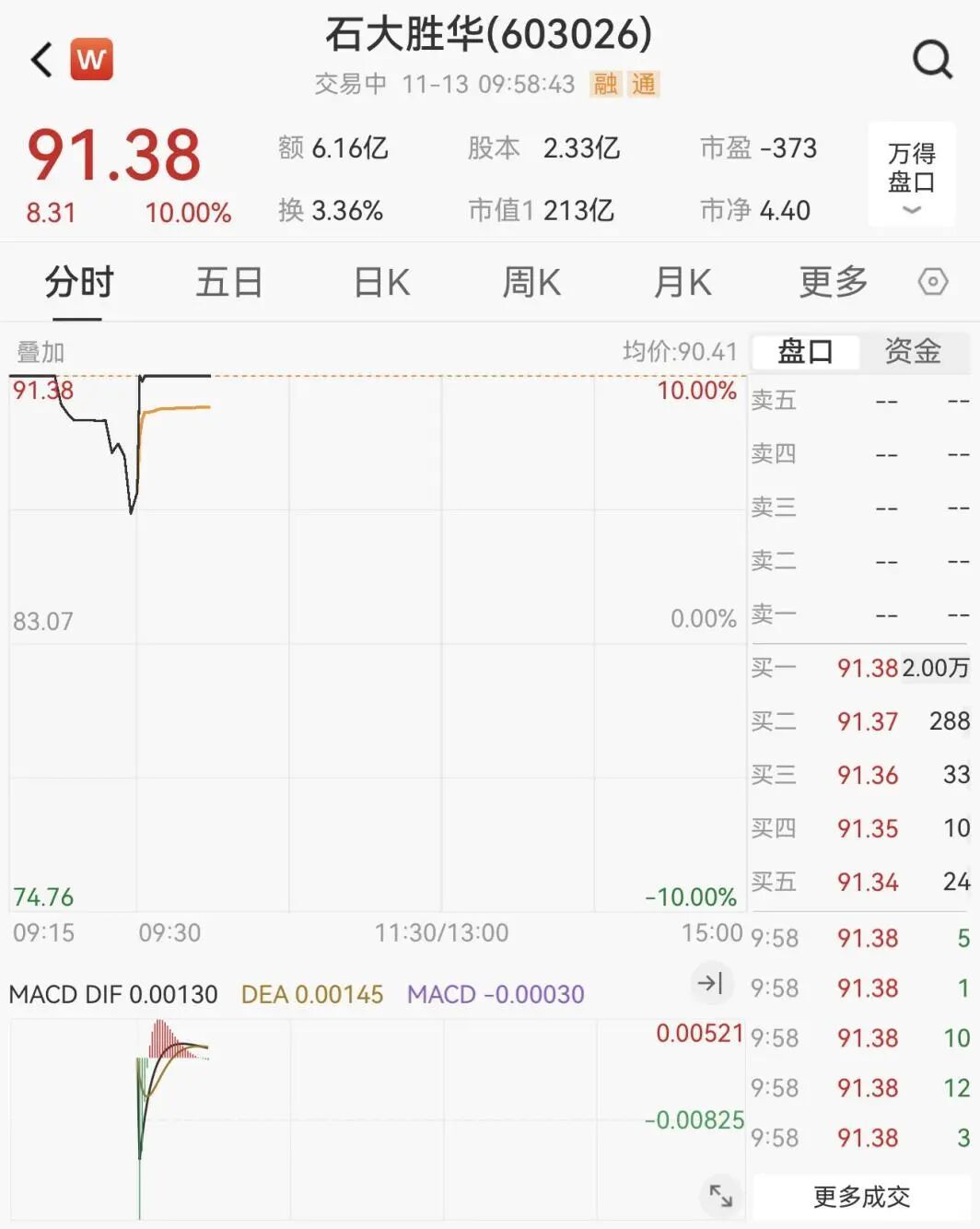Expand the 万得盘口 panel
The width and height of the screenshot is (980, 1229).
(911, 175)
